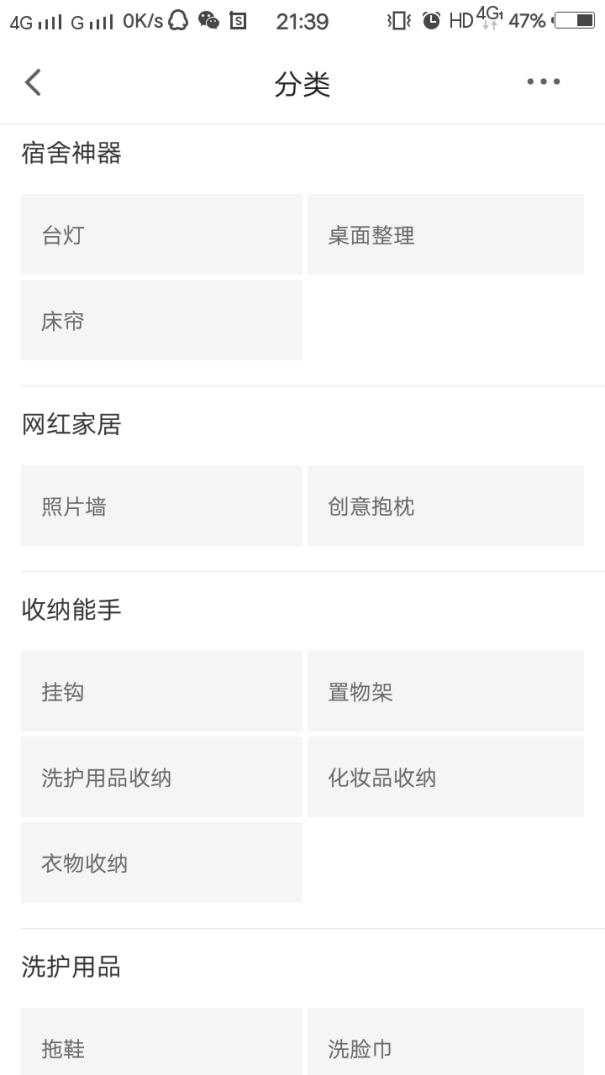605x1075 pixels.
Task: Select the 挂钩 category
Action: [161, 691]
